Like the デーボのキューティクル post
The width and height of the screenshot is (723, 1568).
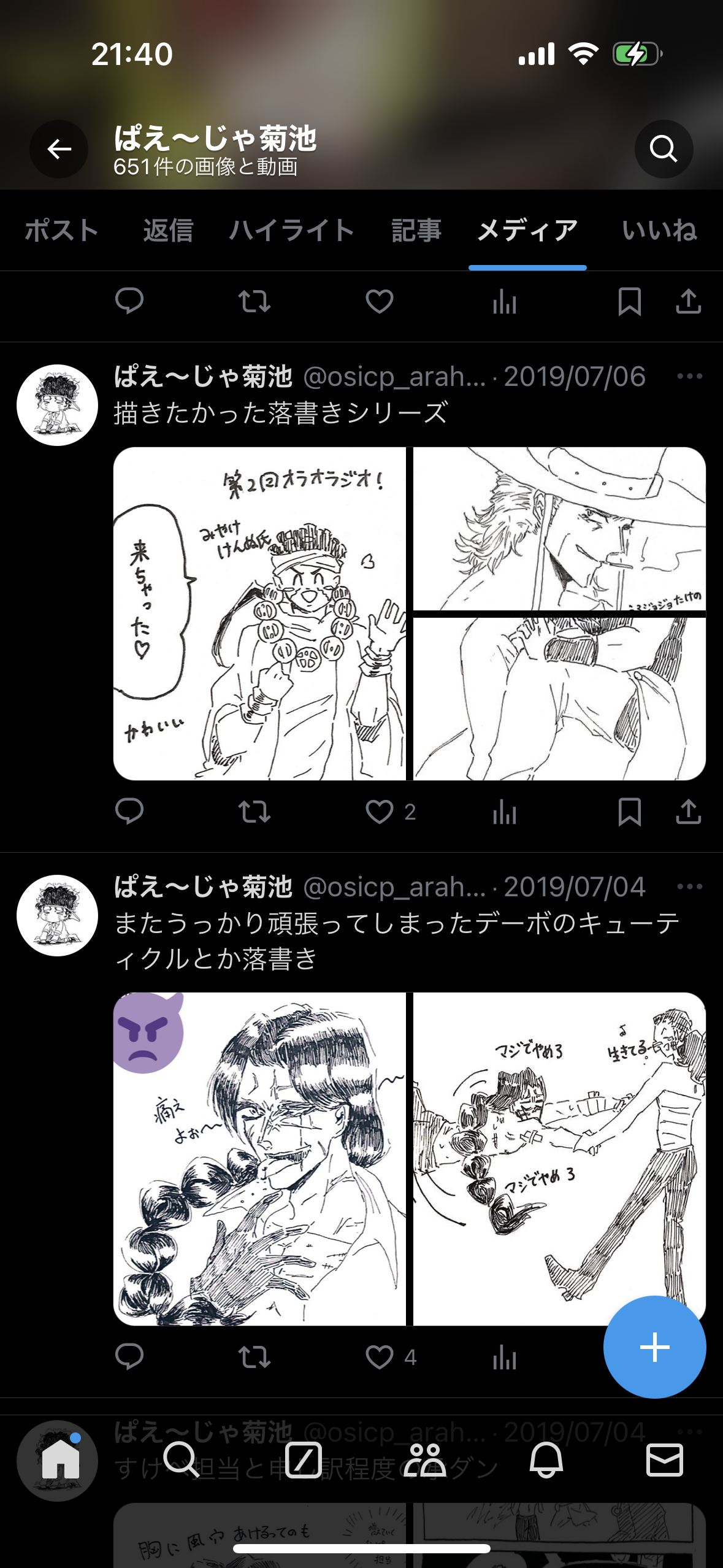tap(380, 1357)
